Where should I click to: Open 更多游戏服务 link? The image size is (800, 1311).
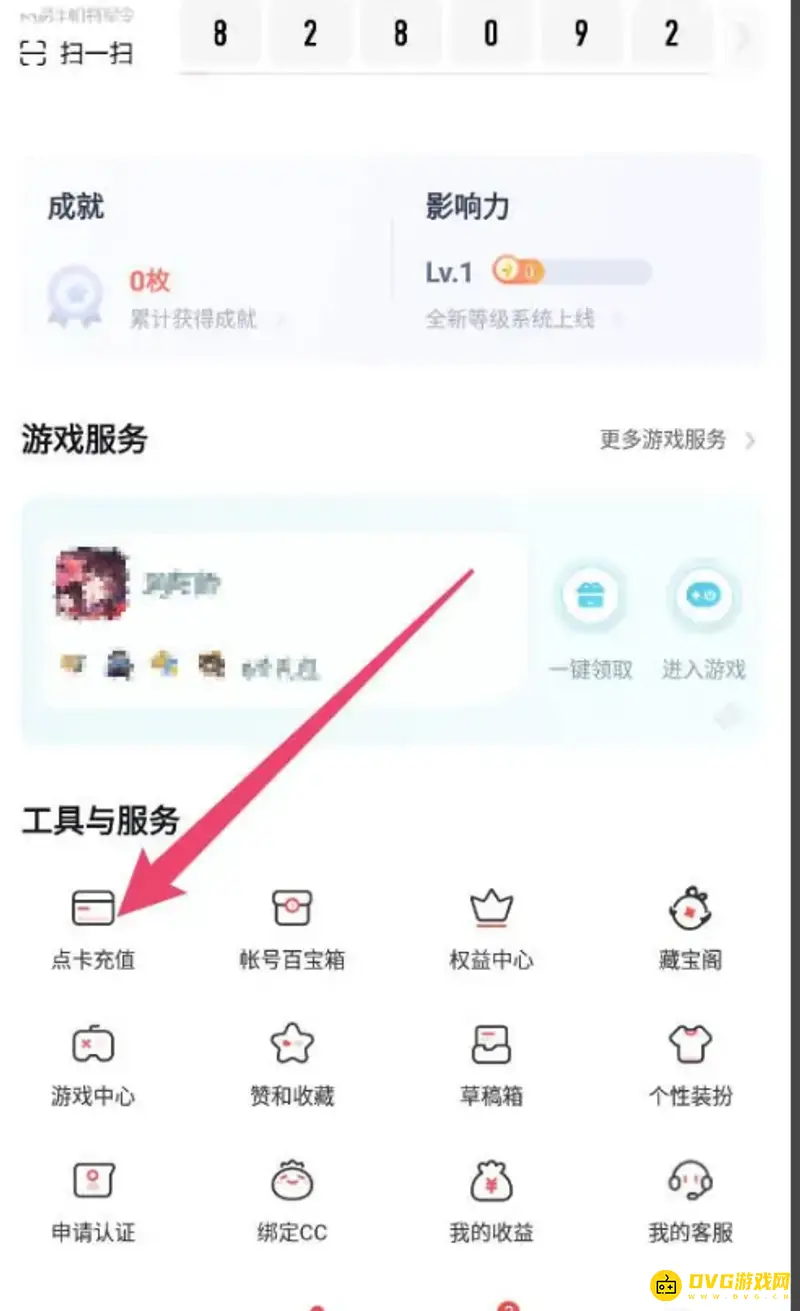676,440
